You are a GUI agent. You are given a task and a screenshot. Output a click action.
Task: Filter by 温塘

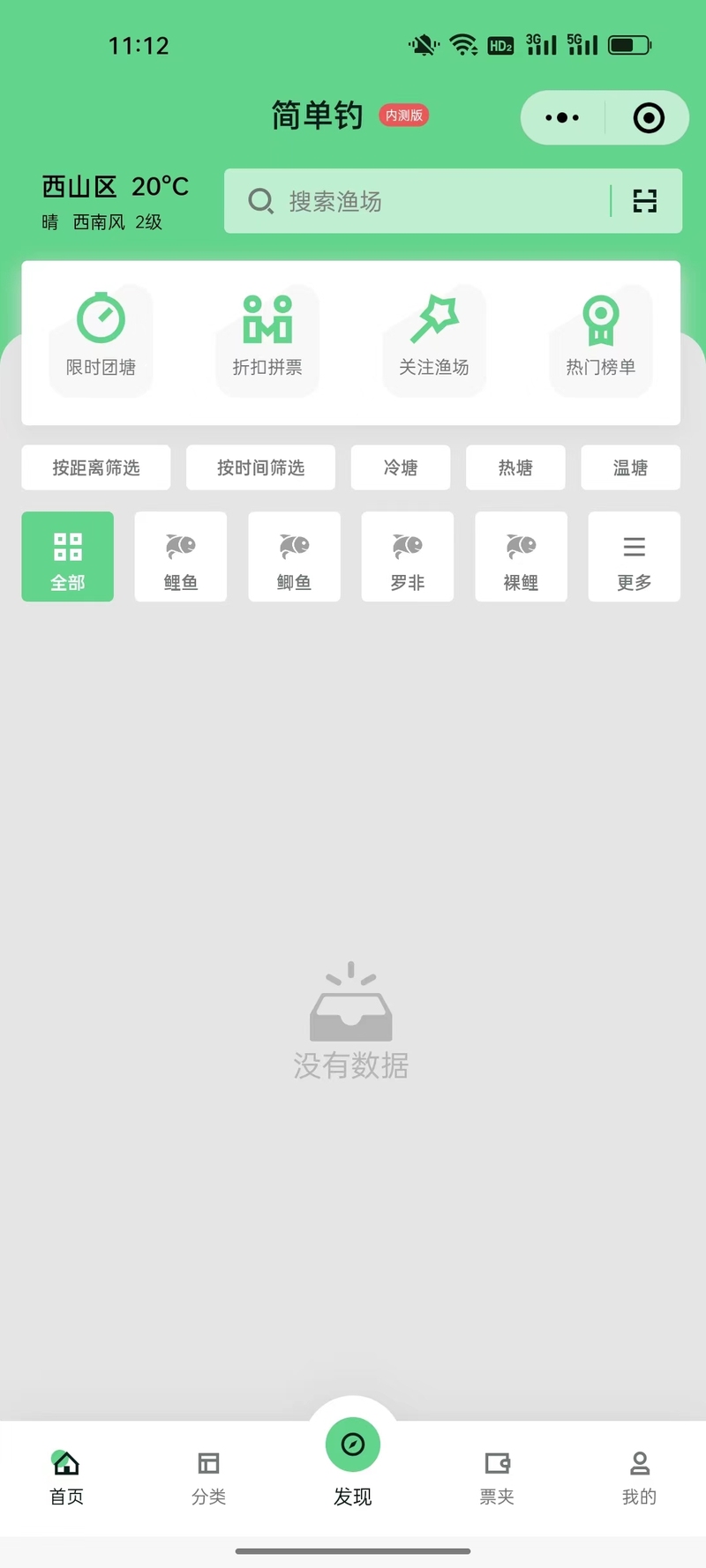pyautogui.click(x=630, y=467)
